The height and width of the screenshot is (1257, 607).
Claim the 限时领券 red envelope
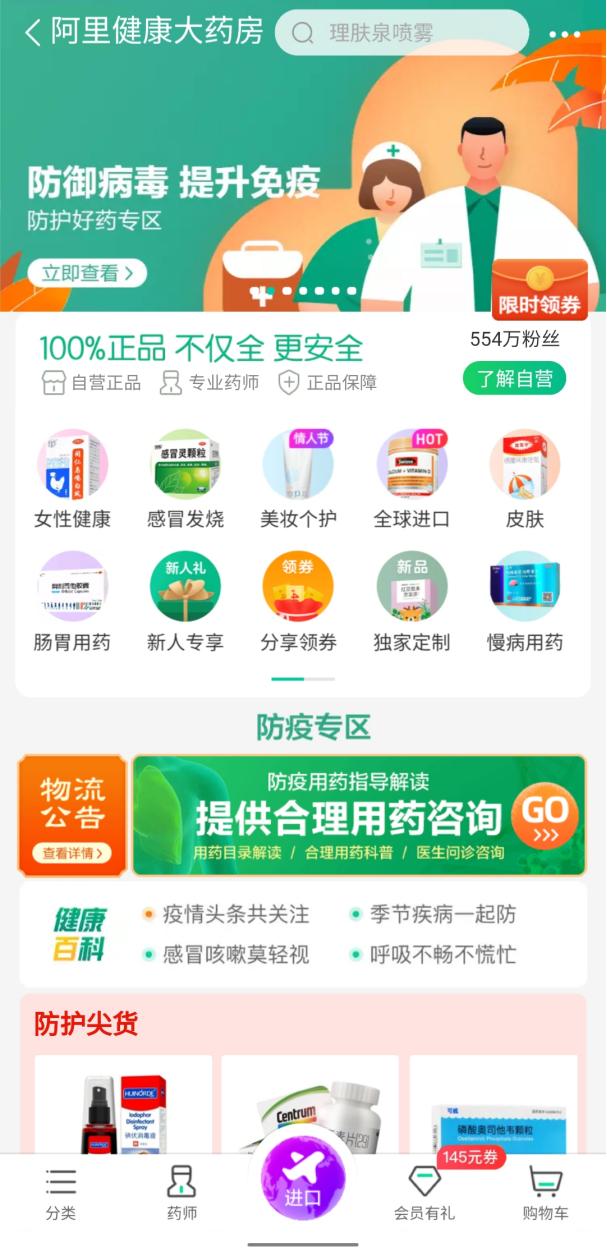pos(539,289)
